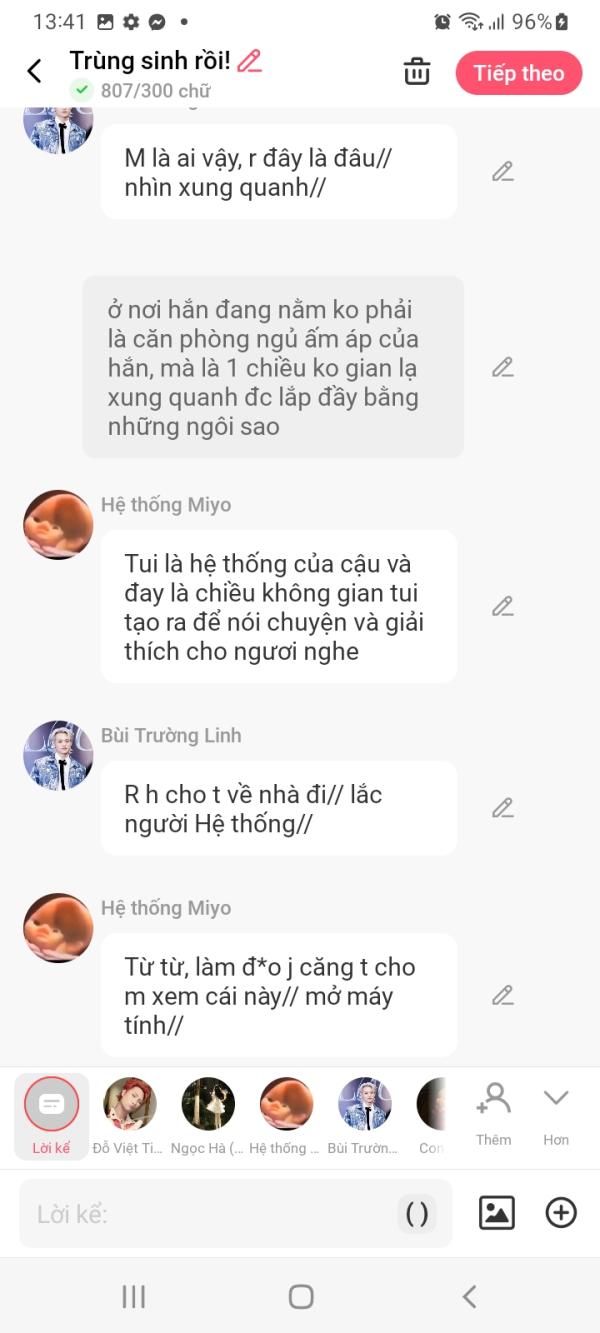Add a new character with Thêm

[494, 1113]
